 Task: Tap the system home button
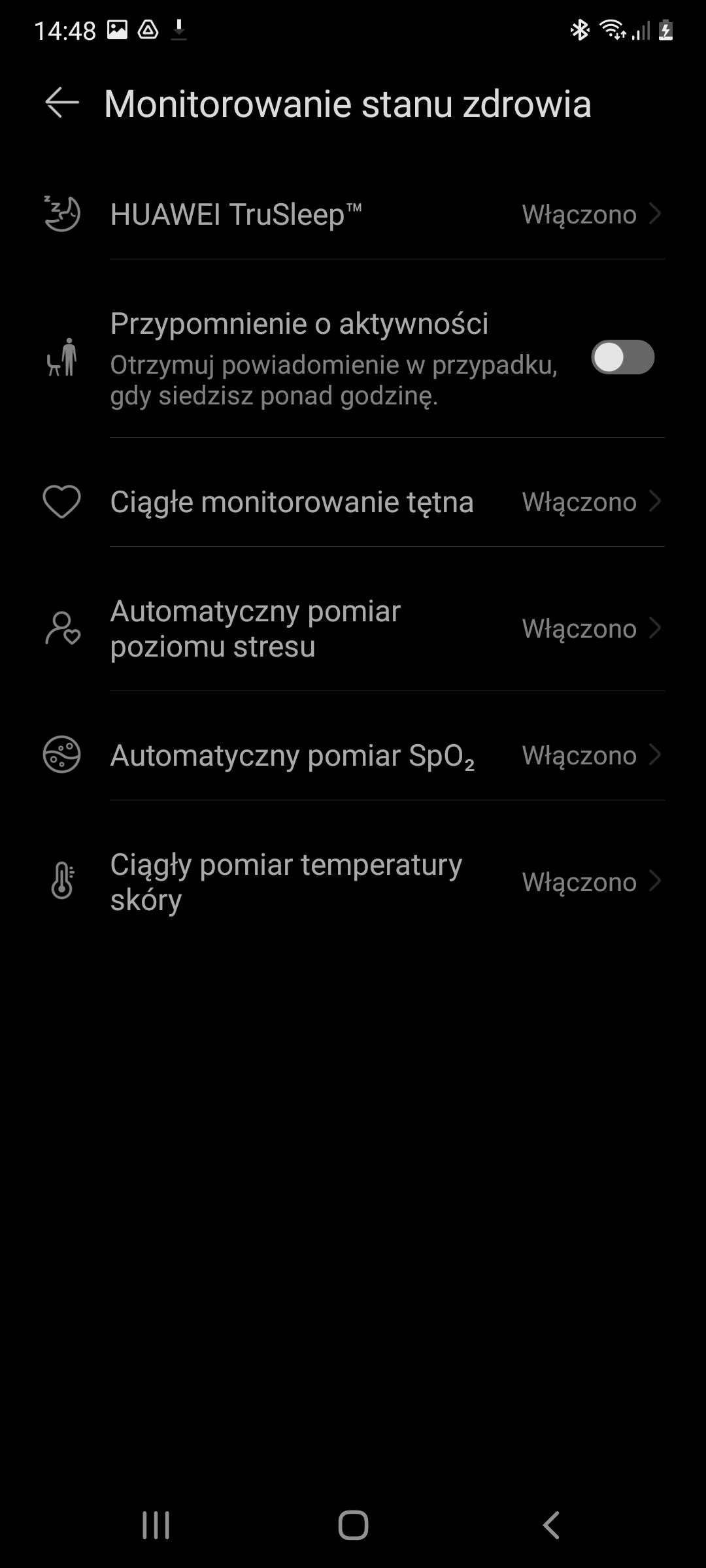click(x=353, y=1526)
